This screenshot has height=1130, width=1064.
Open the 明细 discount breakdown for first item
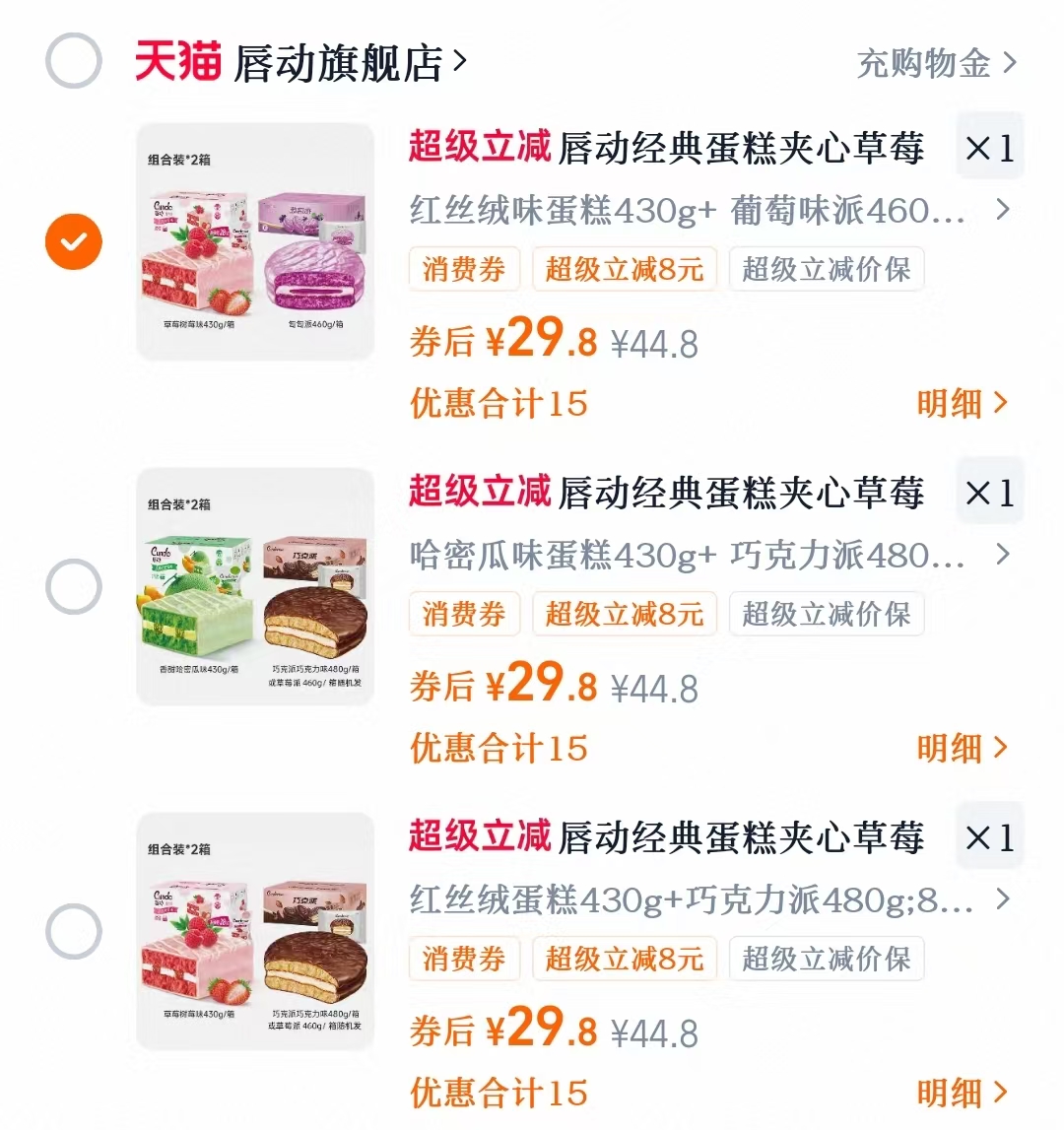961,403
